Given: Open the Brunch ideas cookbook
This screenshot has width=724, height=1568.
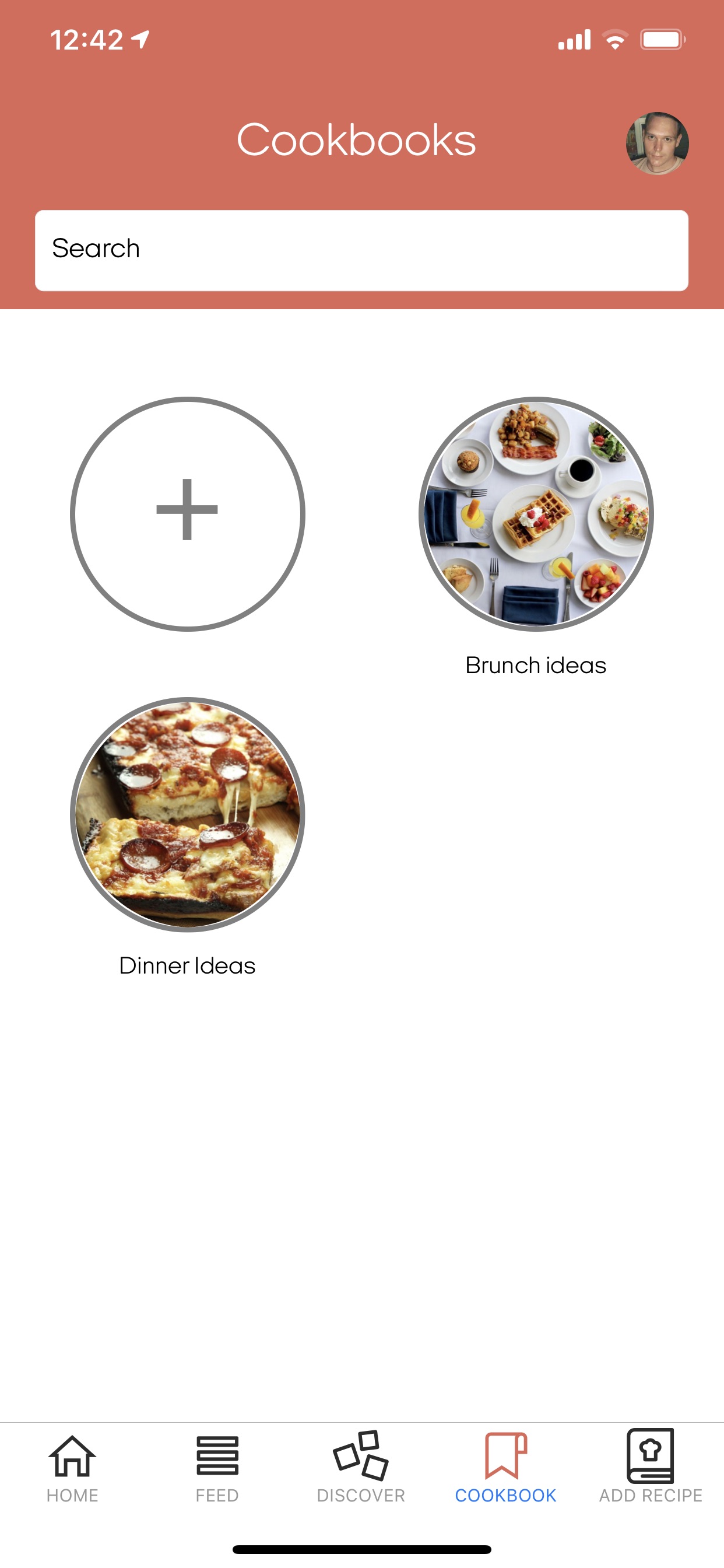Looking at the screenshot, I should pos(536,513).
